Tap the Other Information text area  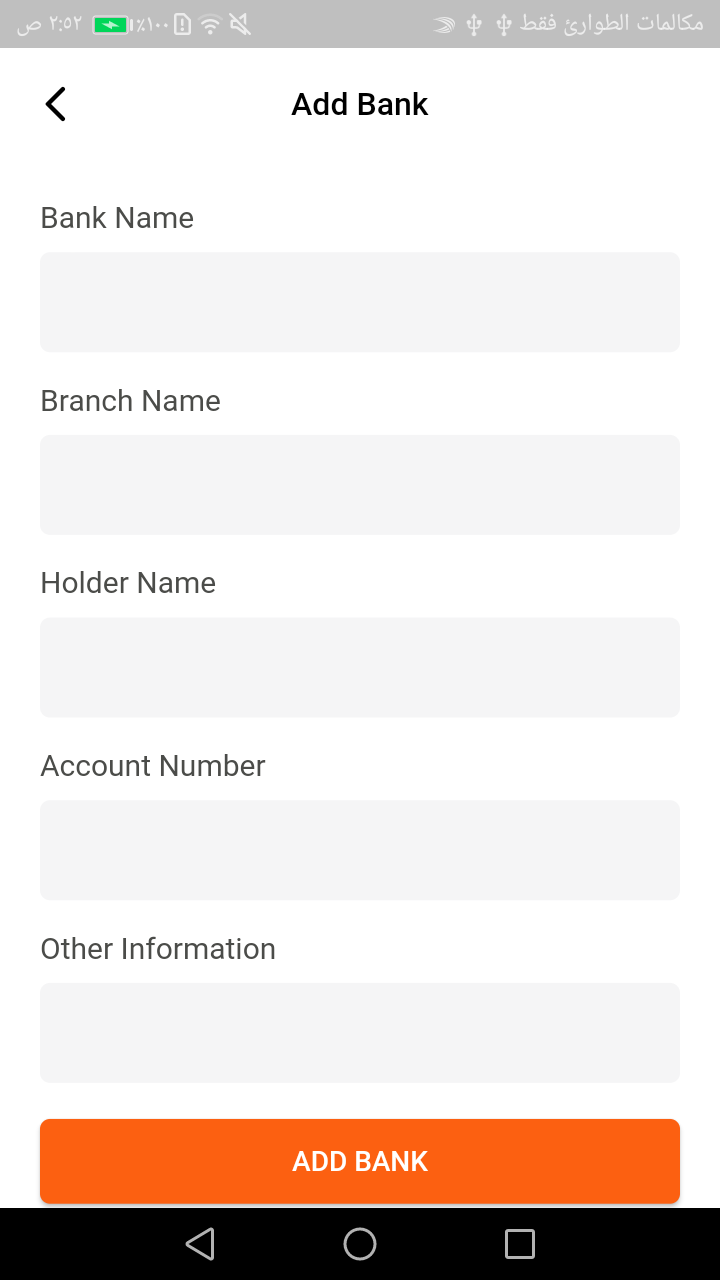(360, 1032)
